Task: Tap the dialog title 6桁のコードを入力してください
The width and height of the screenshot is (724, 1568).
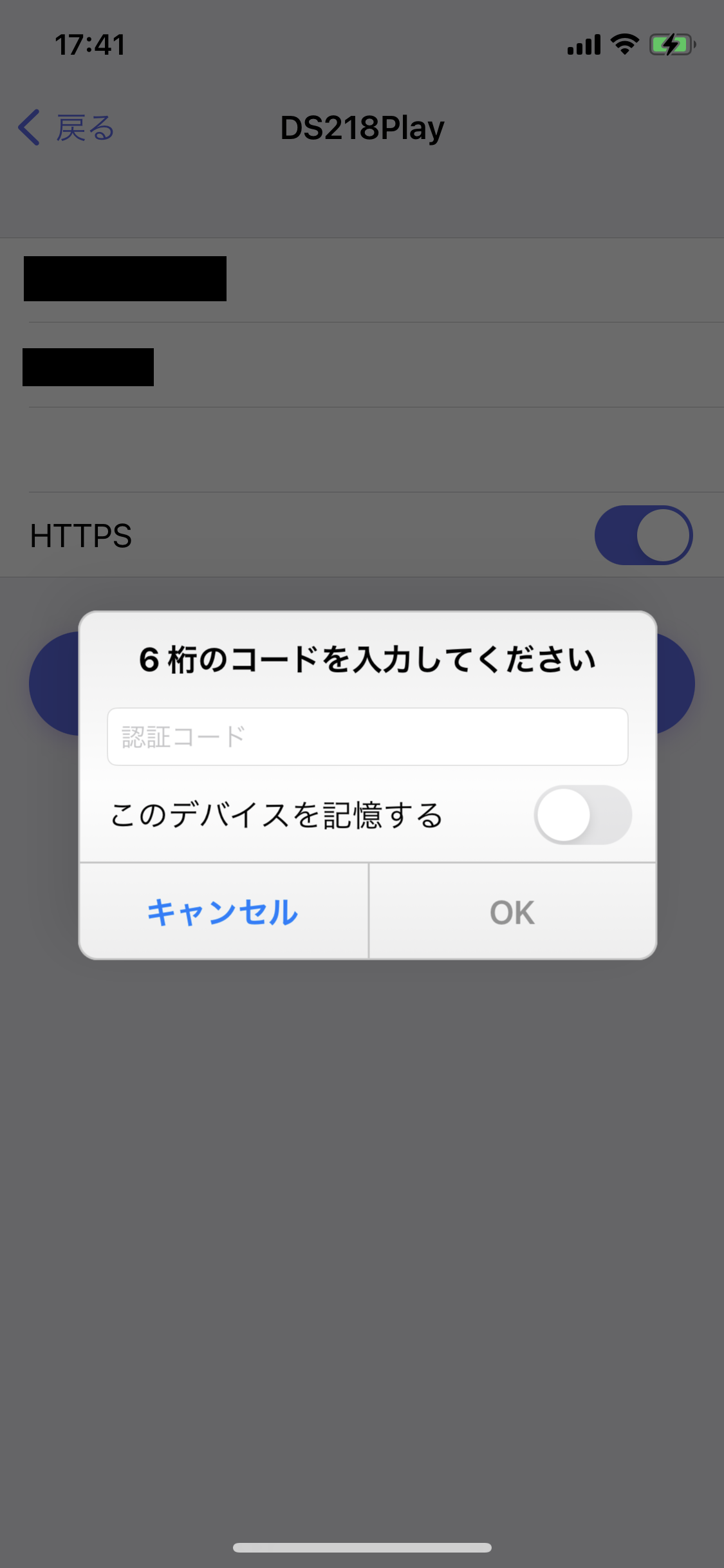Action: click(366, 658)
